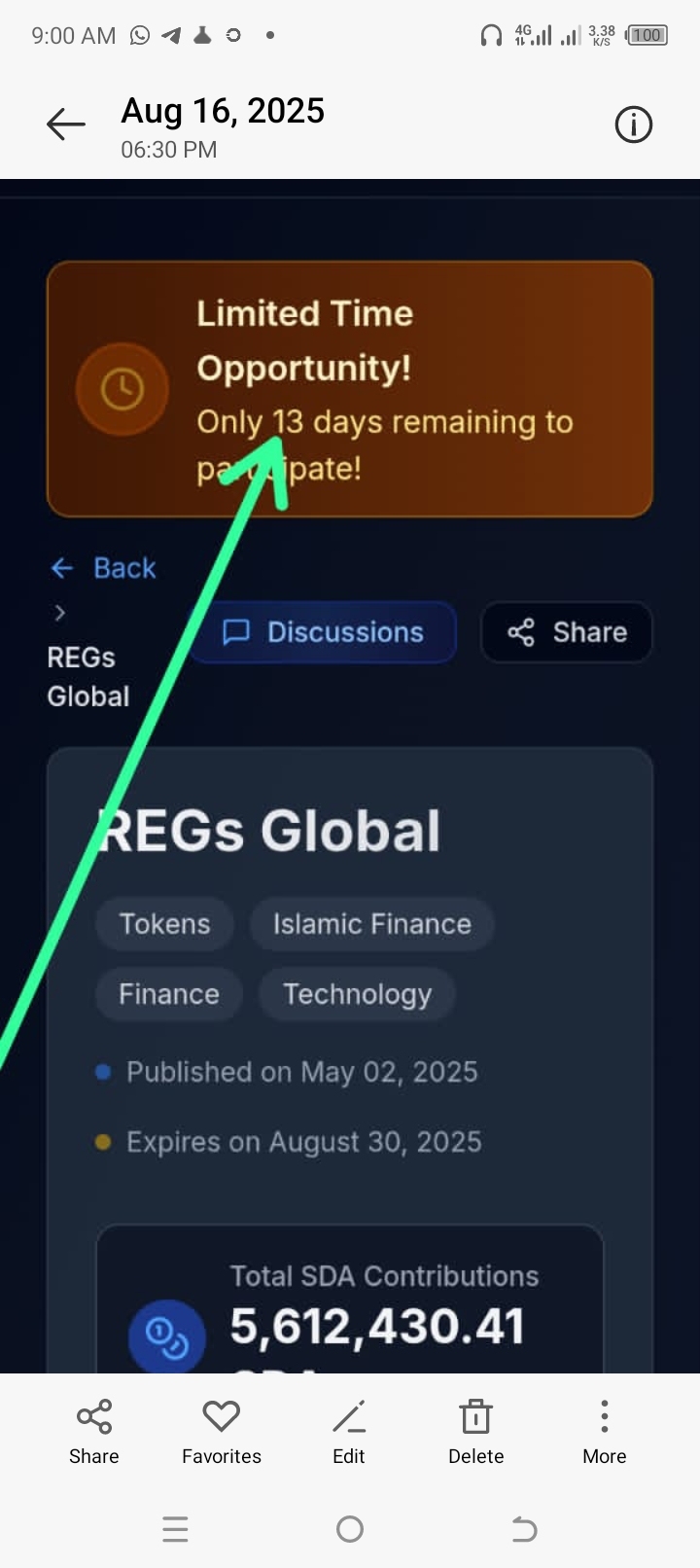Edit this screenshot
The image size is (700, 1568).
[349, 1430]
